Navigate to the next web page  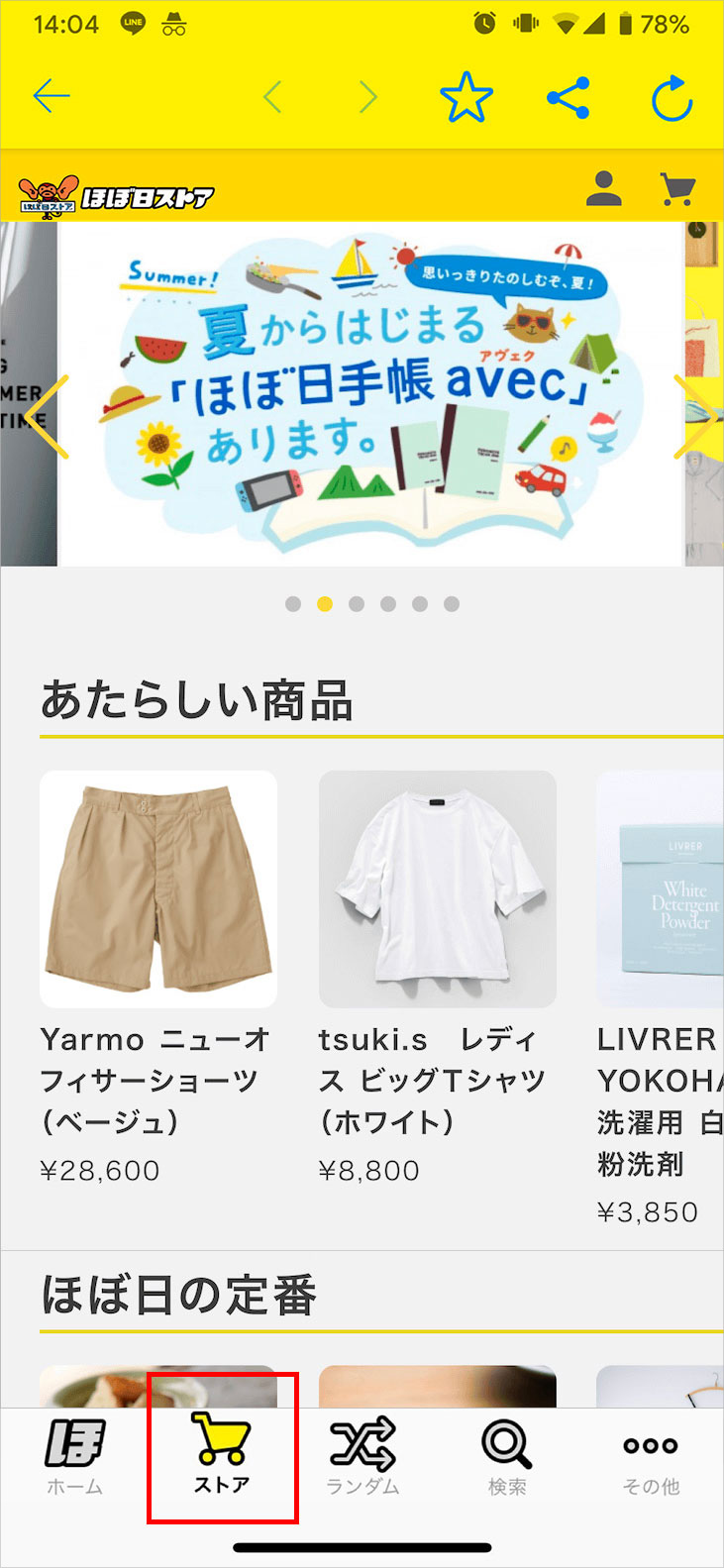[368, 97]
